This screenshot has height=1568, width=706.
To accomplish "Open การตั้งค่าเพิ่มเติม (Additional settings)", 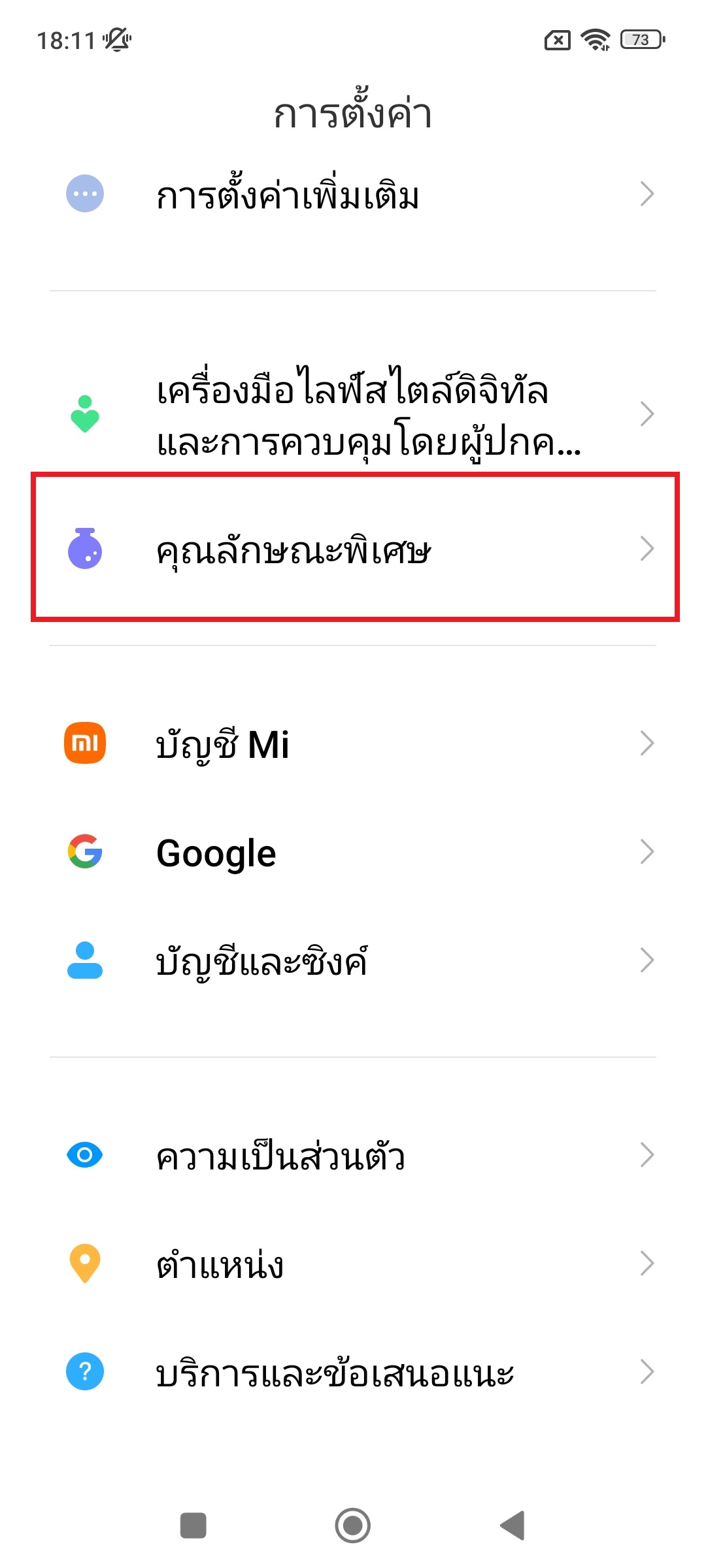I will click(353, 195).
